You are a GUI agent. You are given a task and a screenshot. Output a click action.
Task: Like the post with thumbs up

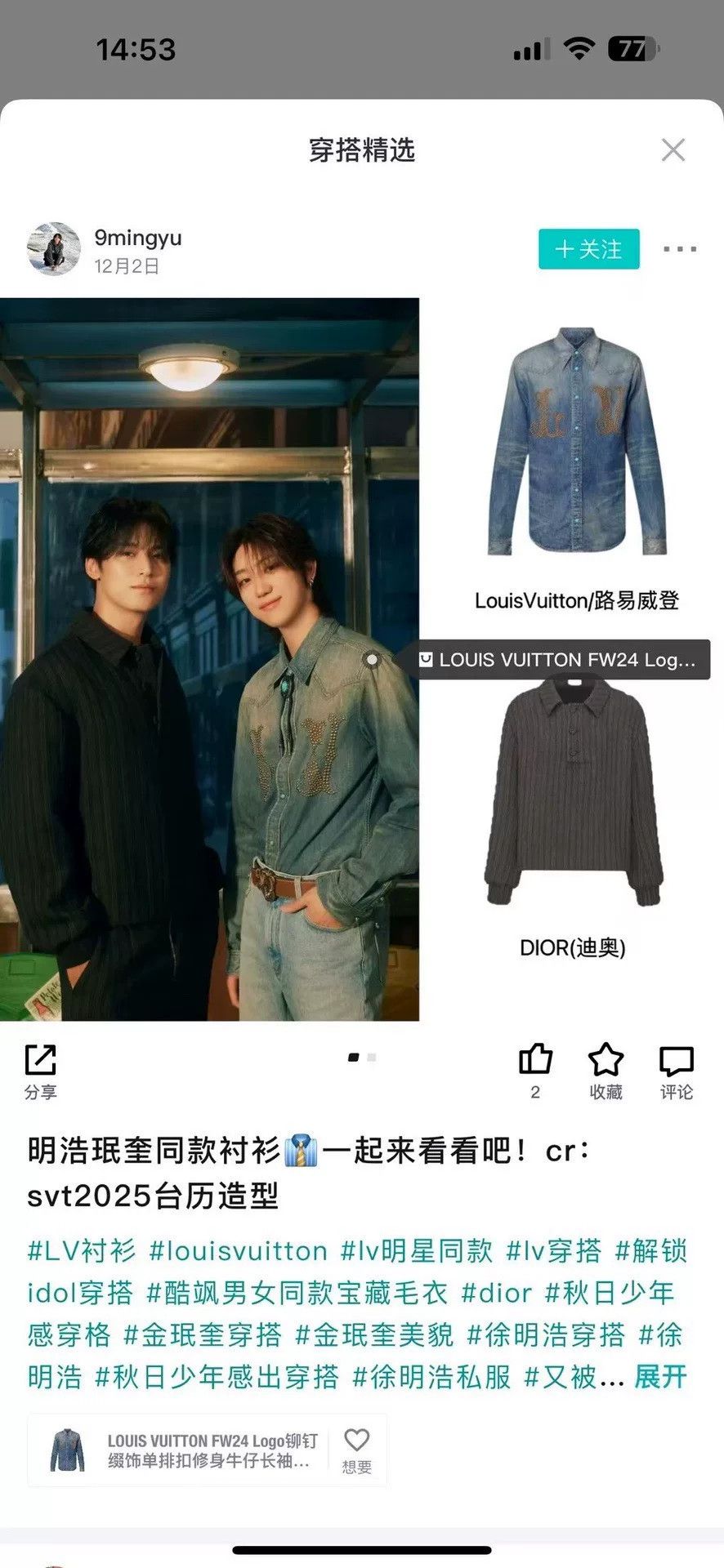535,1071
